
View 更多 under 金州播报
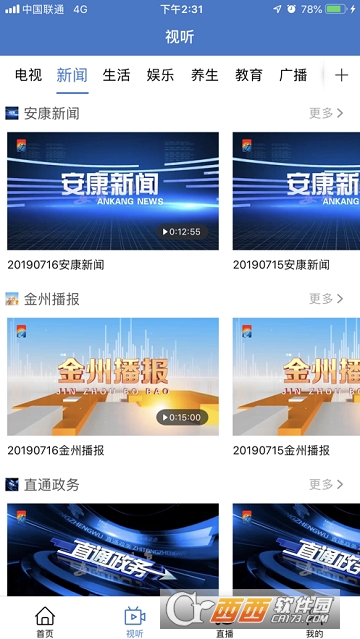(326, 299)
